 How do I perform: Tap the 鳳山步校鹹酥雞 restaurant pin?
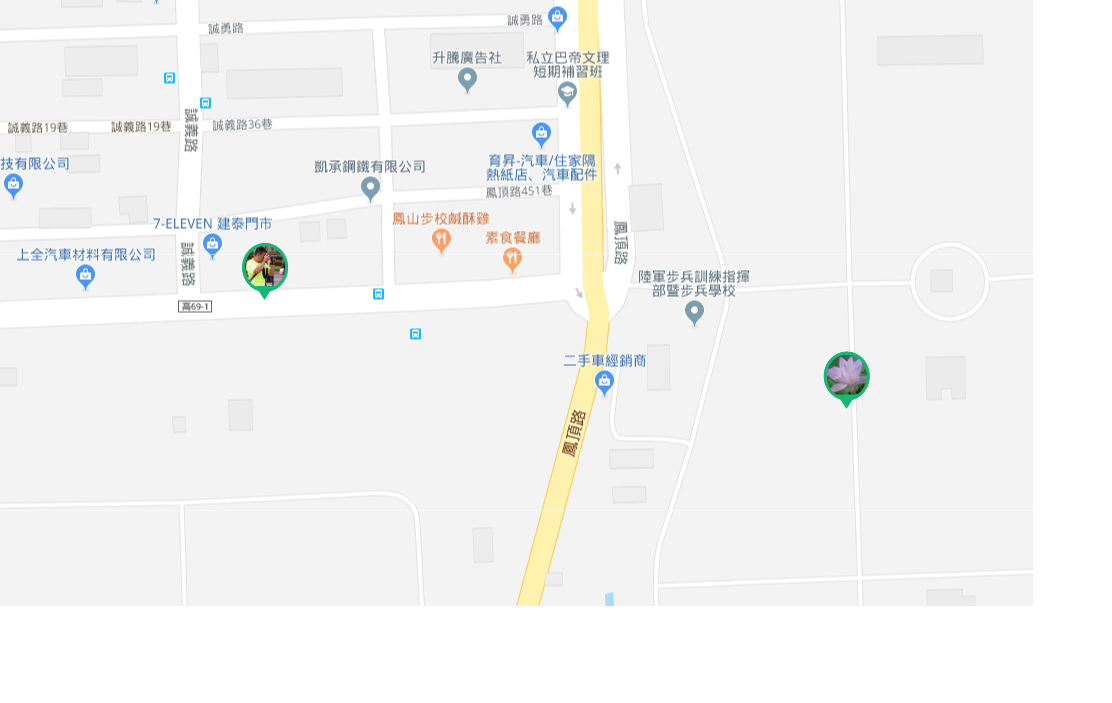point(441,240)
